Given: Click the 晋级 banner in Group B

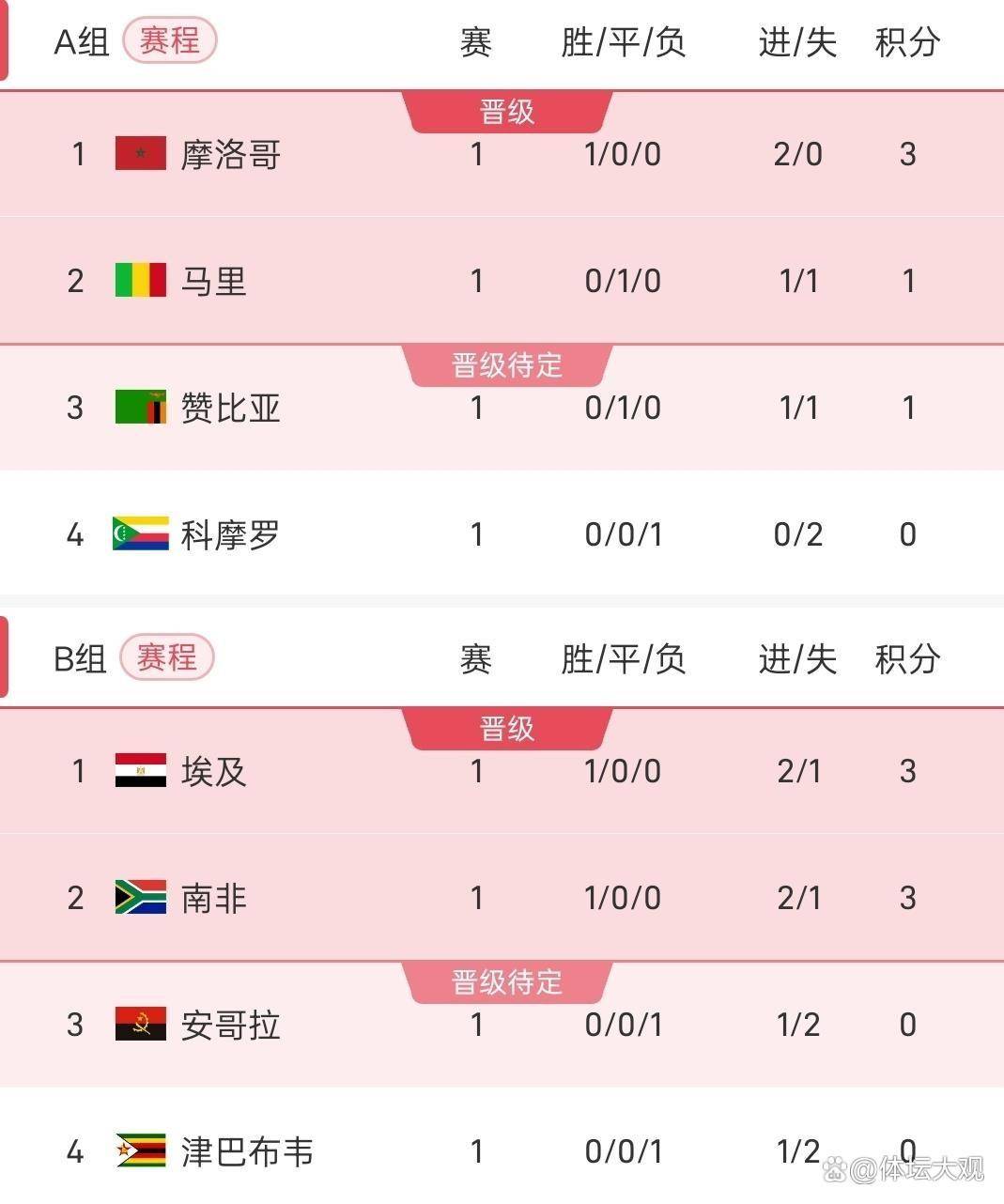Looking at the screenshot, I should coord(505,728).
